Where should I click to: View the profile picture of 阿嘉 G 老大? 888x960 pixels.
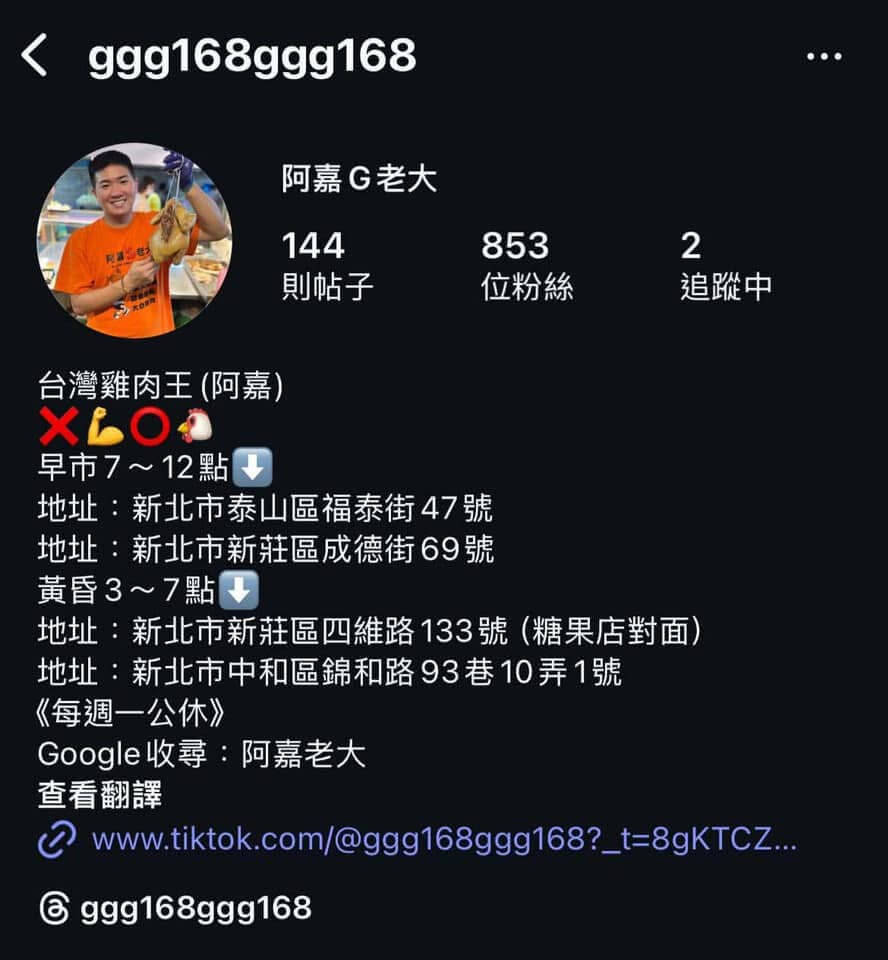134,240
